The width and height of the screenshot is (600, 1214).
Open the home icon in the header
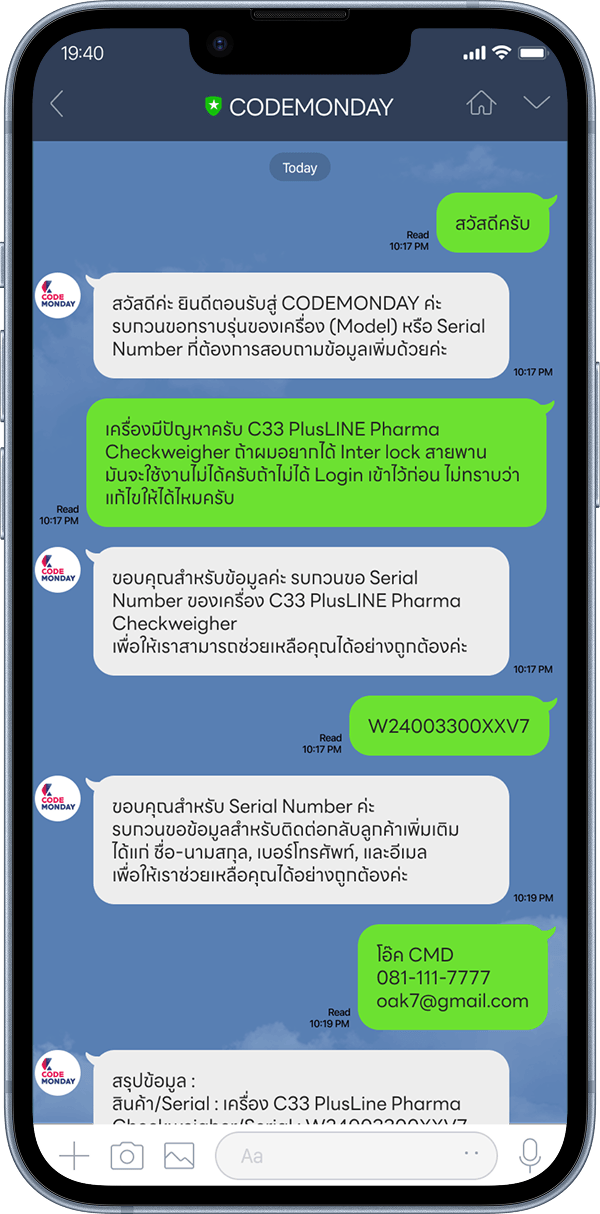(x=481, y=103)
